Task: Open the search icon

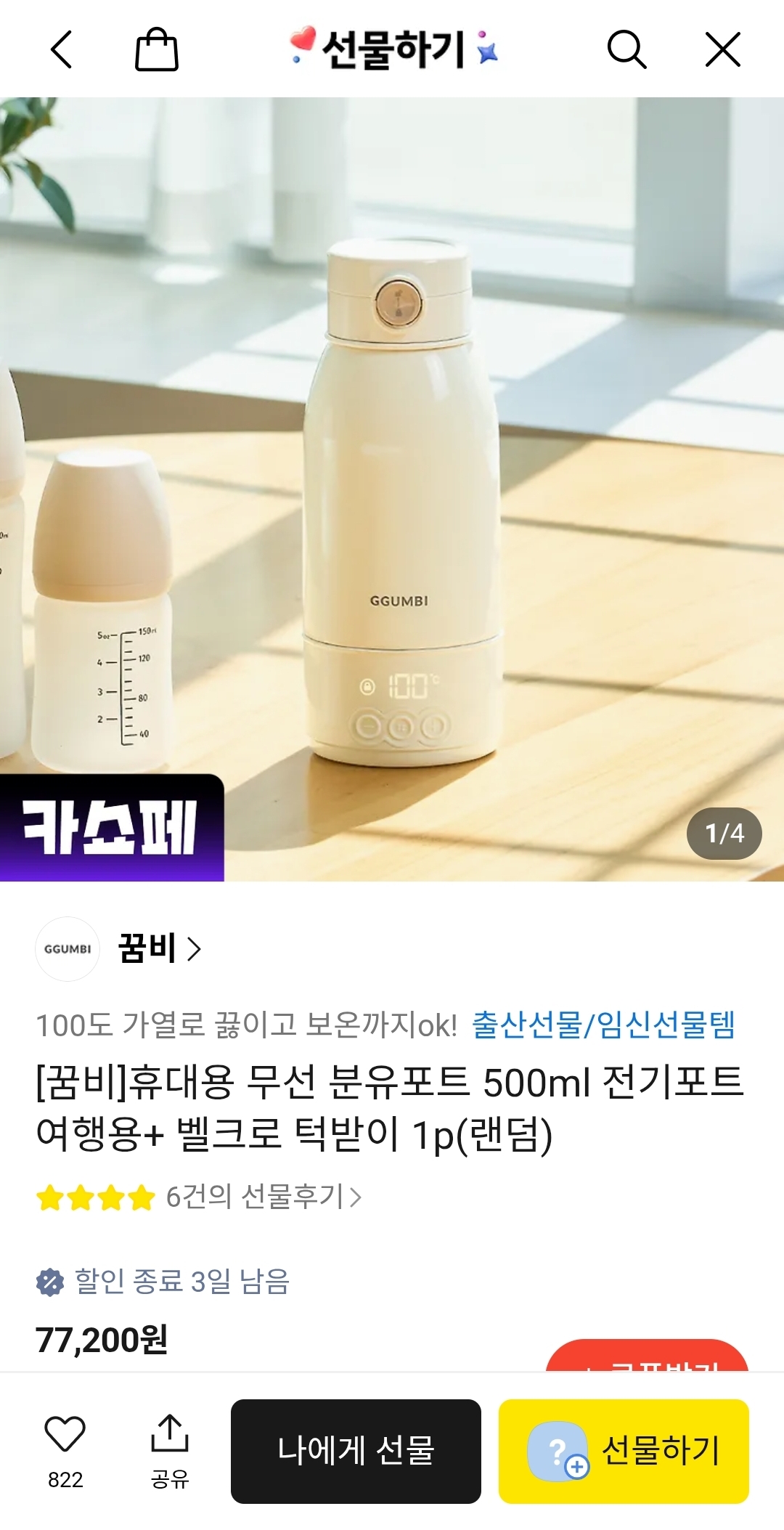Action: tap(624, 49)
